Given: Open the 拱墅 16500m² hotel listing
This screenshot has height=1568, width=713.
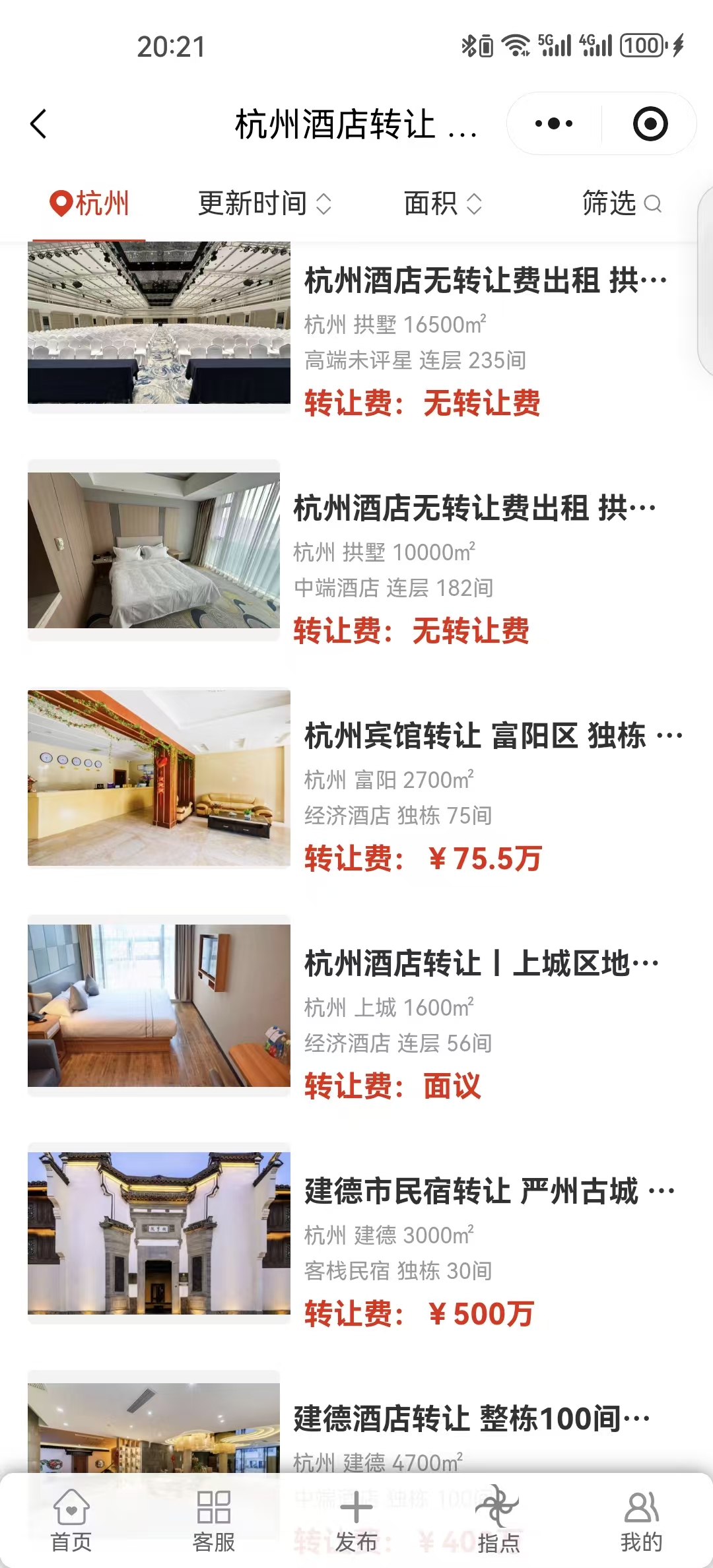Looking at the screenshot, I should tap(485, 280).
